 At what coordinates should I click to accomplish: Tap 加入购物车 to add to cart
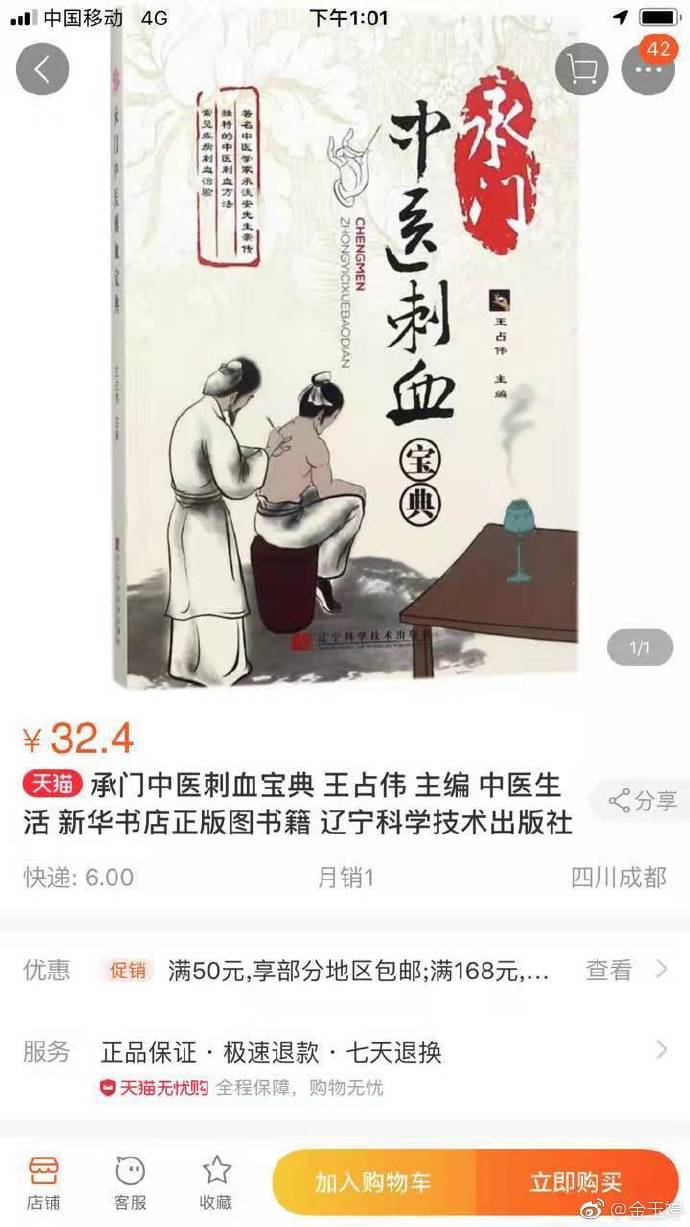374,1183
